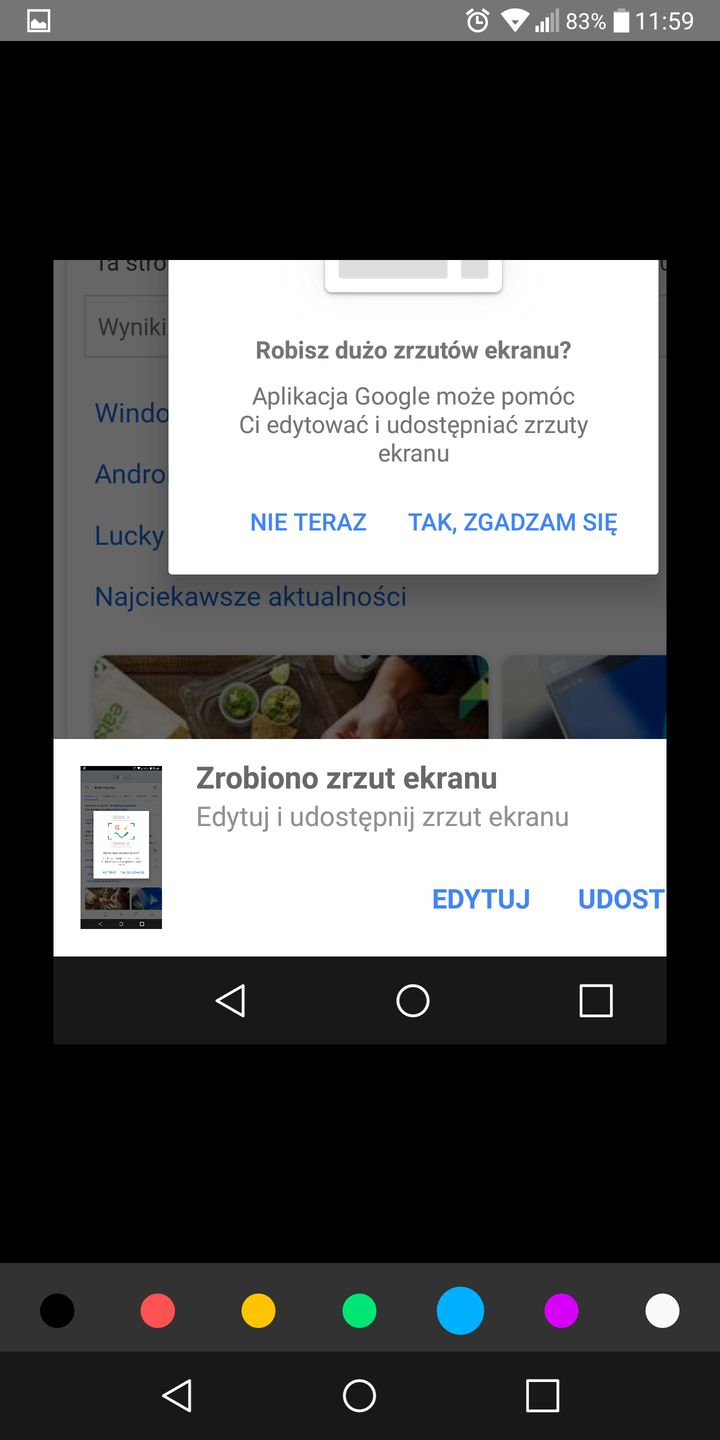
Task: Open the Najciekawsze aktualności link
Action: [x=251, y=596]
